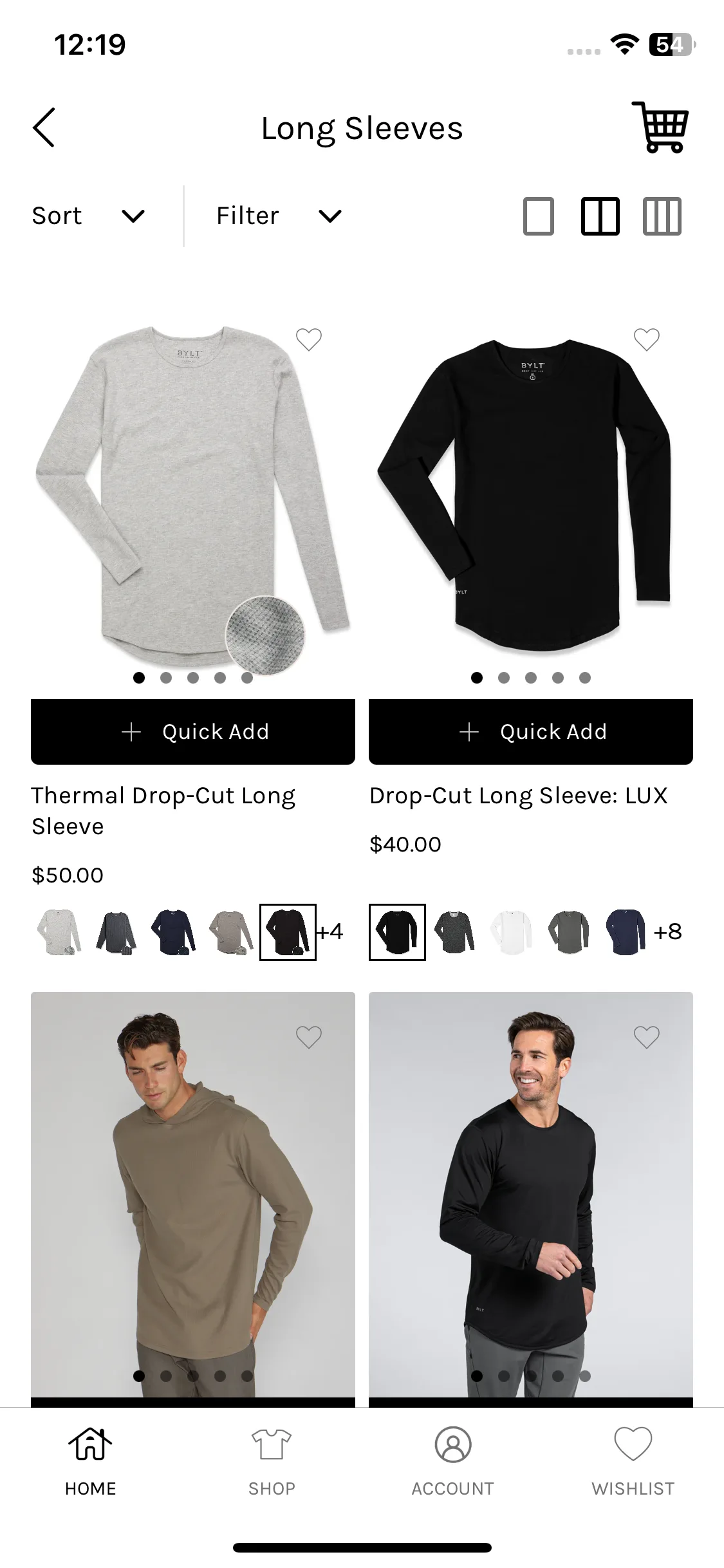Switch to single-column grid view

[x=539, y=216]
